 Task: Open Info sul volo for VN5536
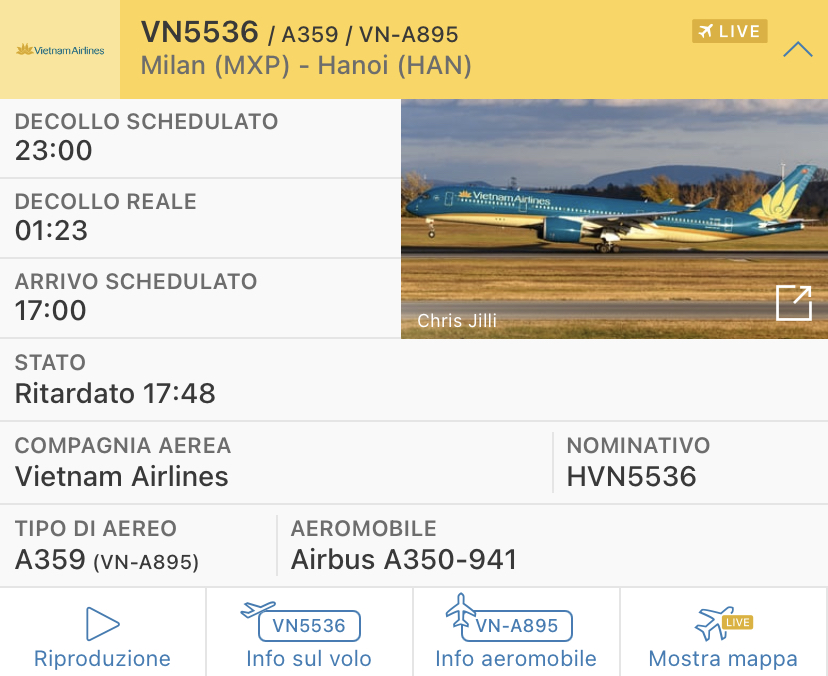click(308, 636)
